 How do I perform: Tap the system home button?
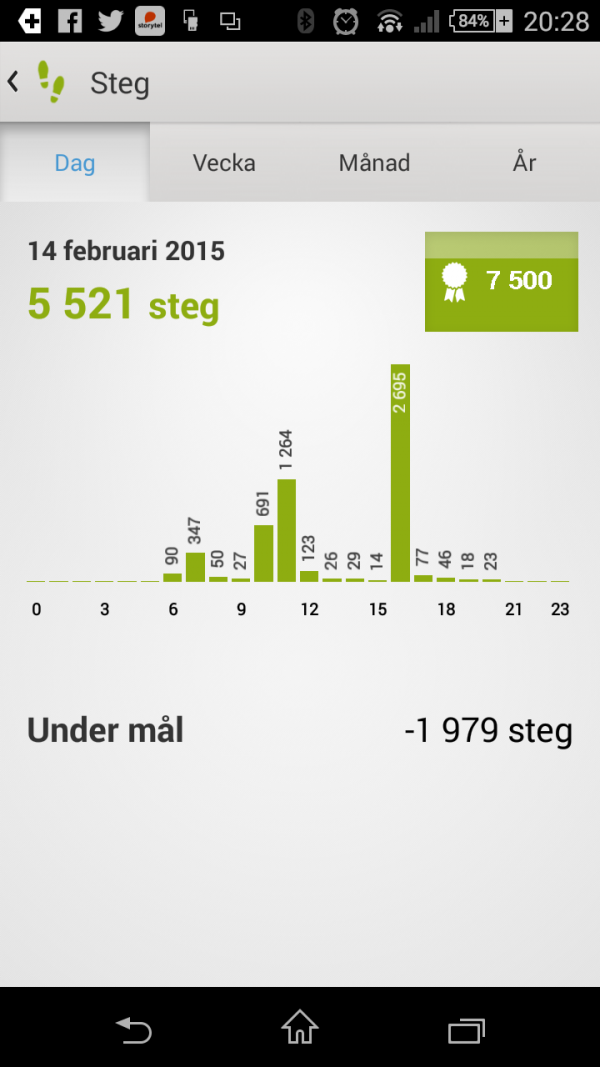tap(300, 1027)
